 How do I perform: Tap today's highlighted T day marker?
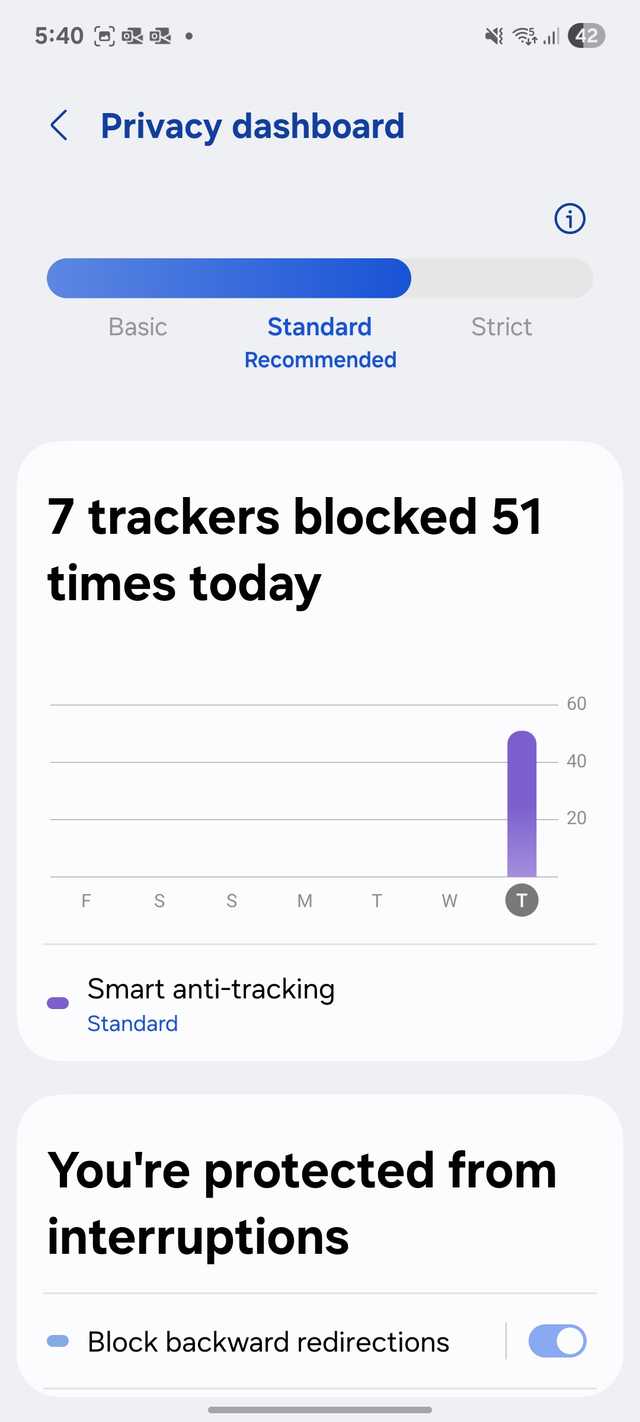click(x=522, y=900)
